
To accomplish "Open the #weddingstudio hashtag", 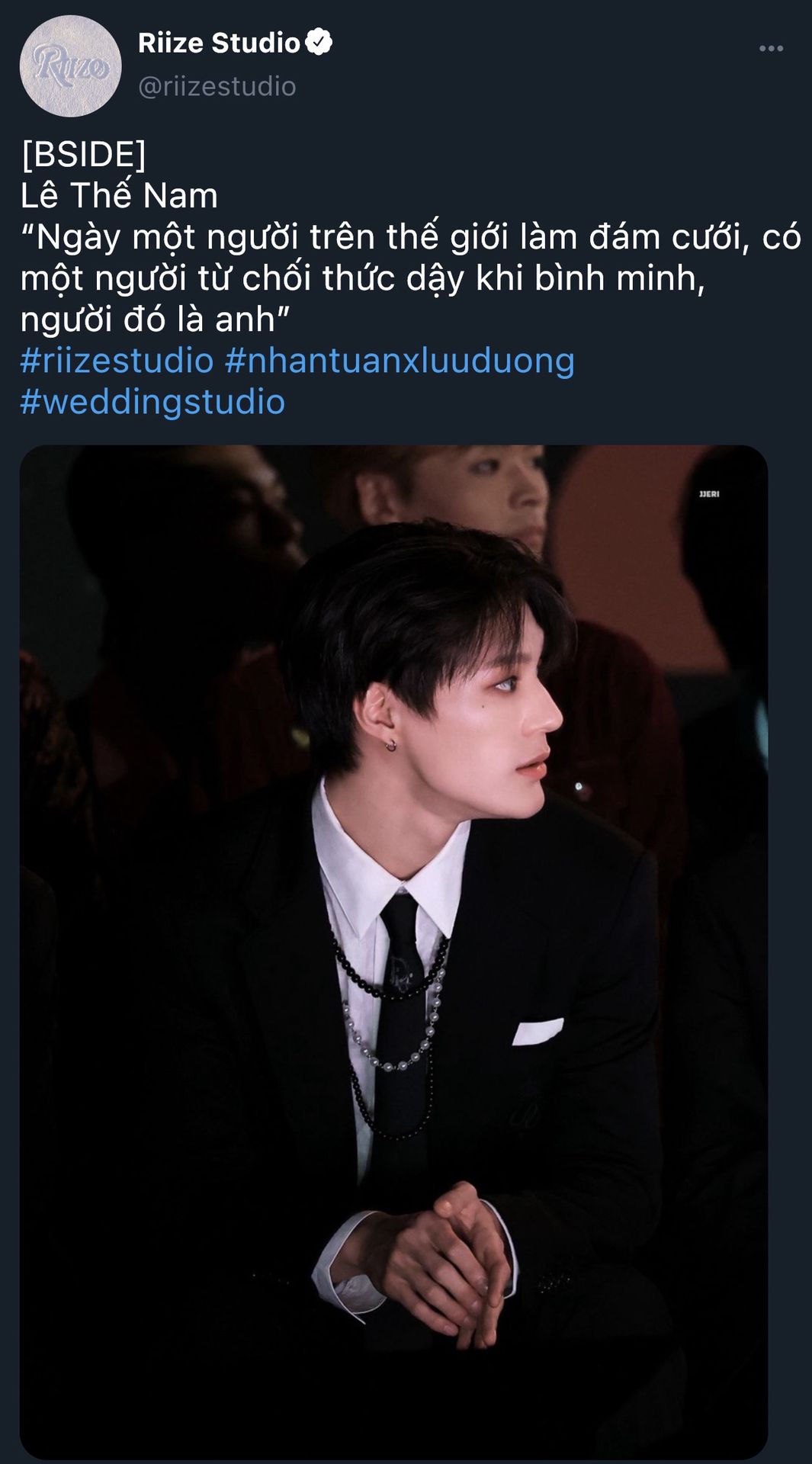I will coord(152,402).
